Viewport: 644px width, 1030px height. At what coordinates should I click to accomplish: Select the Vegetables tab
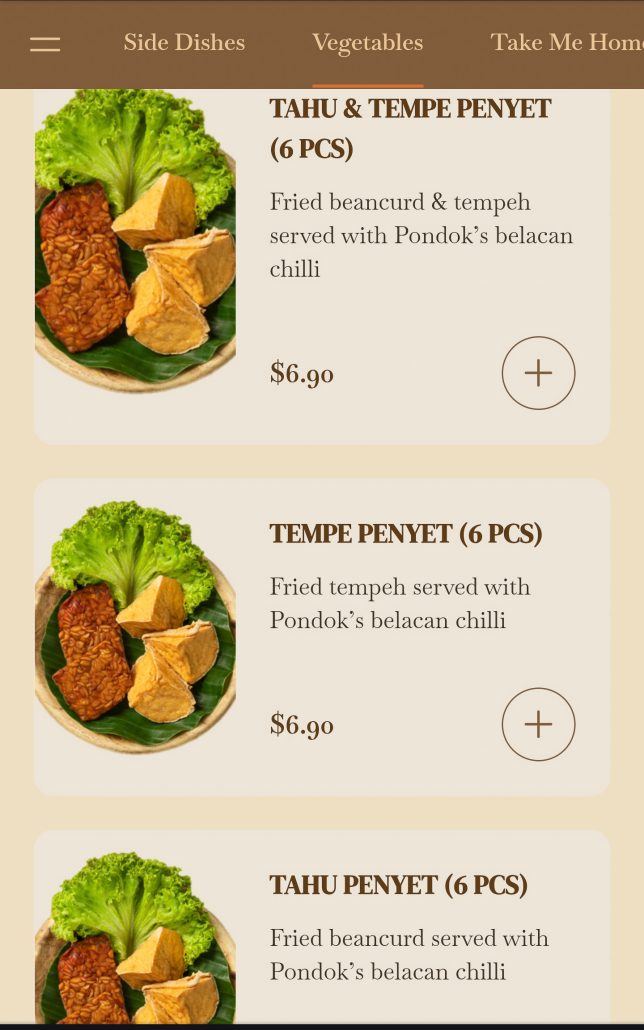click(x=367, y=43)
